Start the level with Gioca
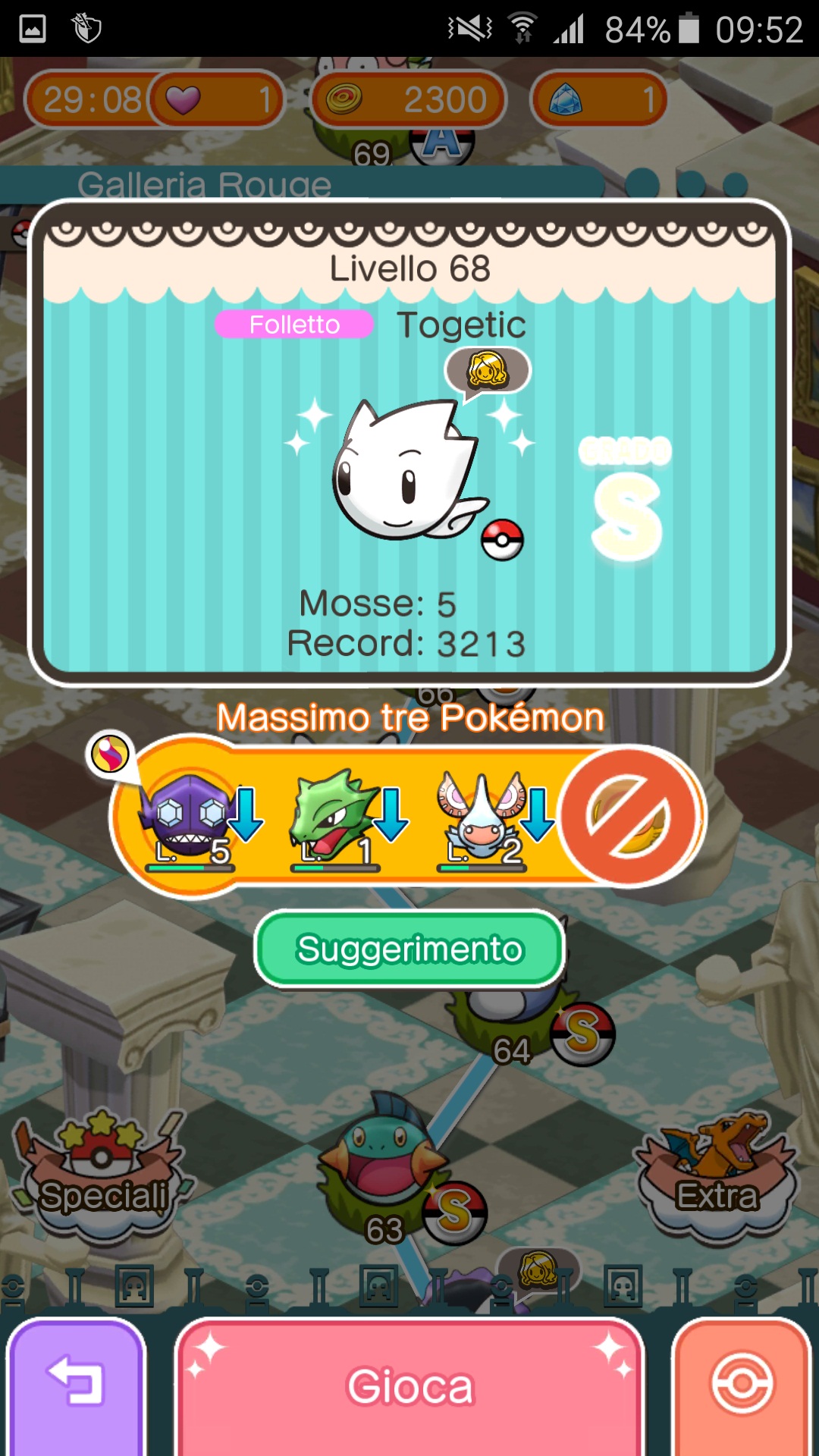 [x=409, y=1386]
